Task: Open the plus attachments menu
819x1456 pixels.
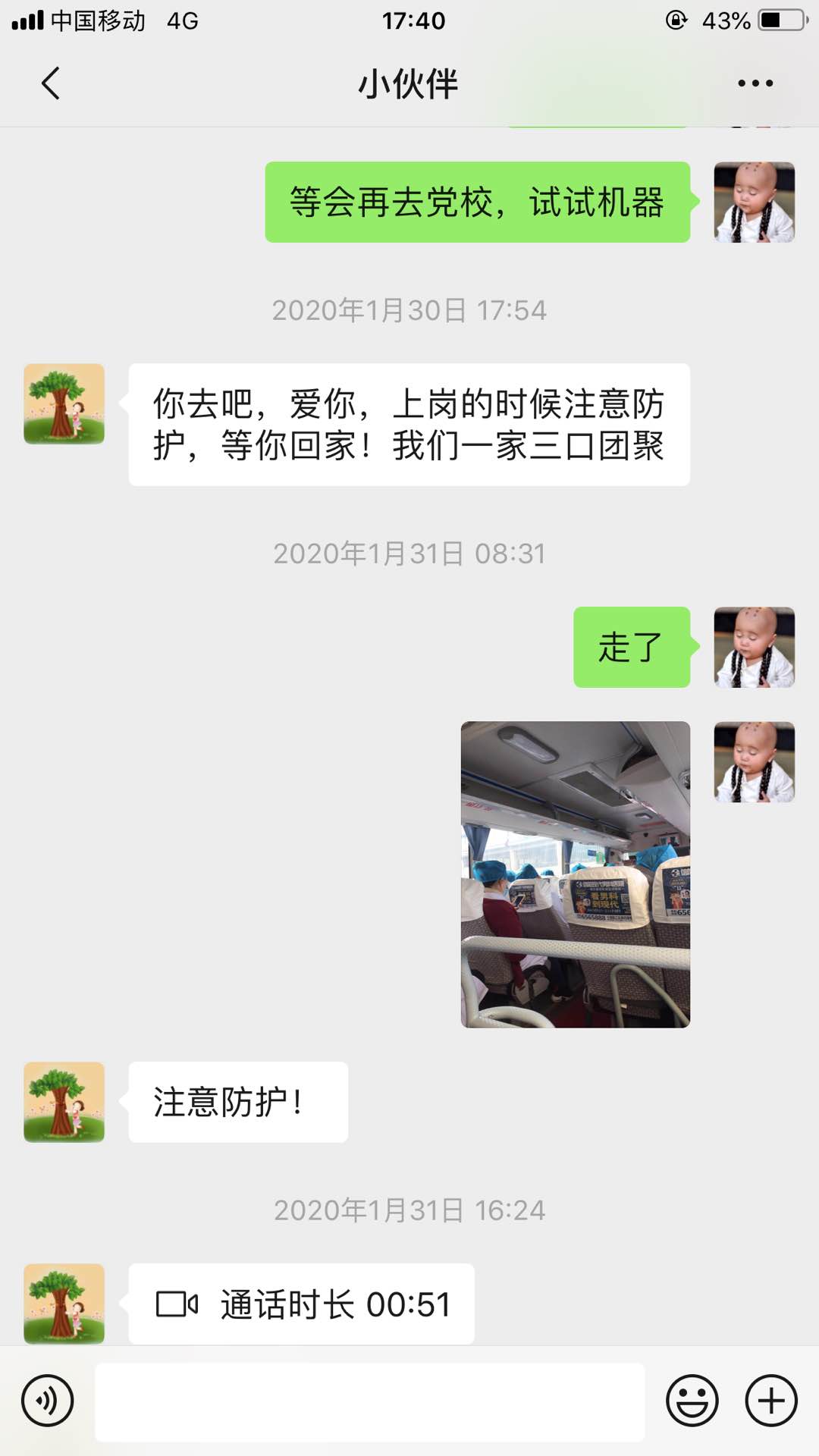Action: (x=771, y=1401)
